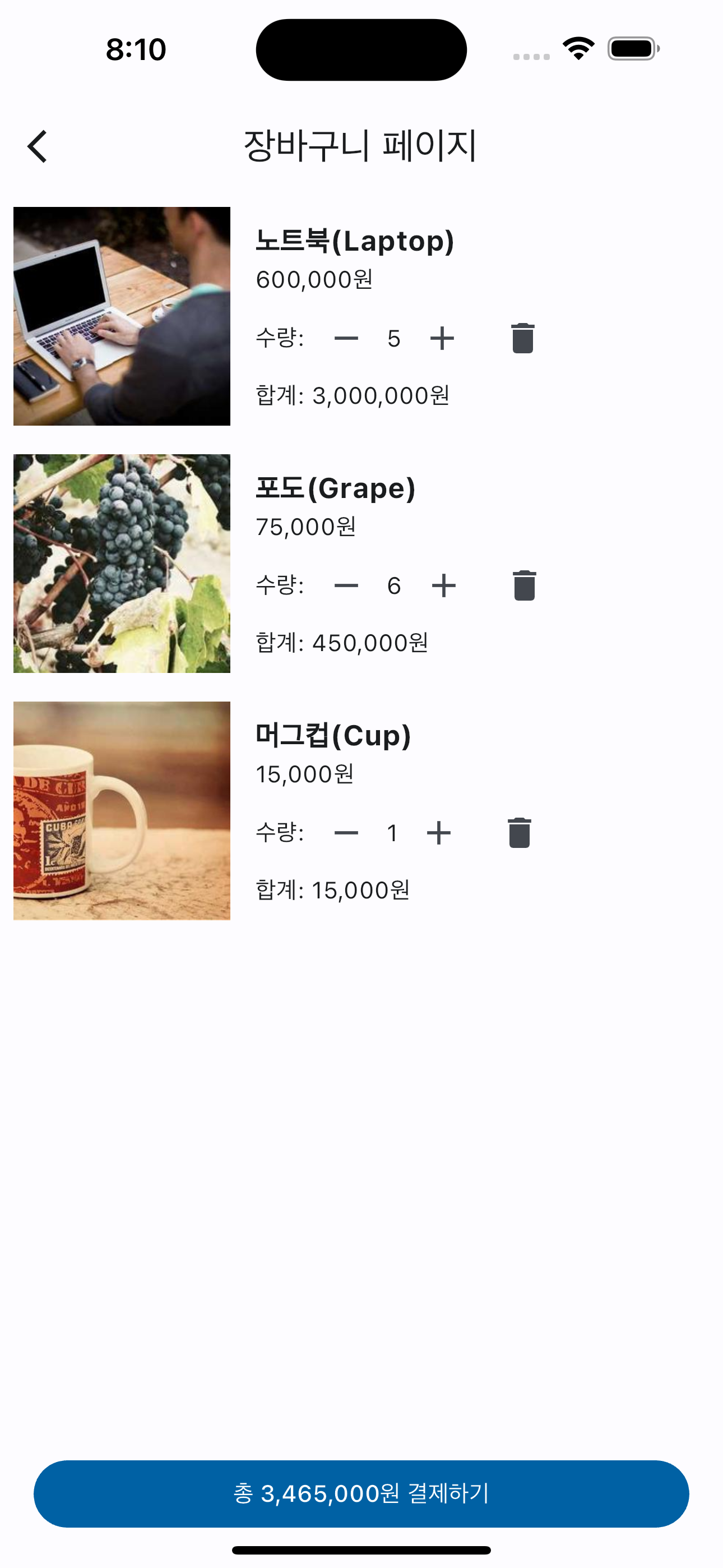The height and width of the screenshot is (1568, 723).
Task: Increase the Laptop quantity by one
Action: (x=442, y=338)
